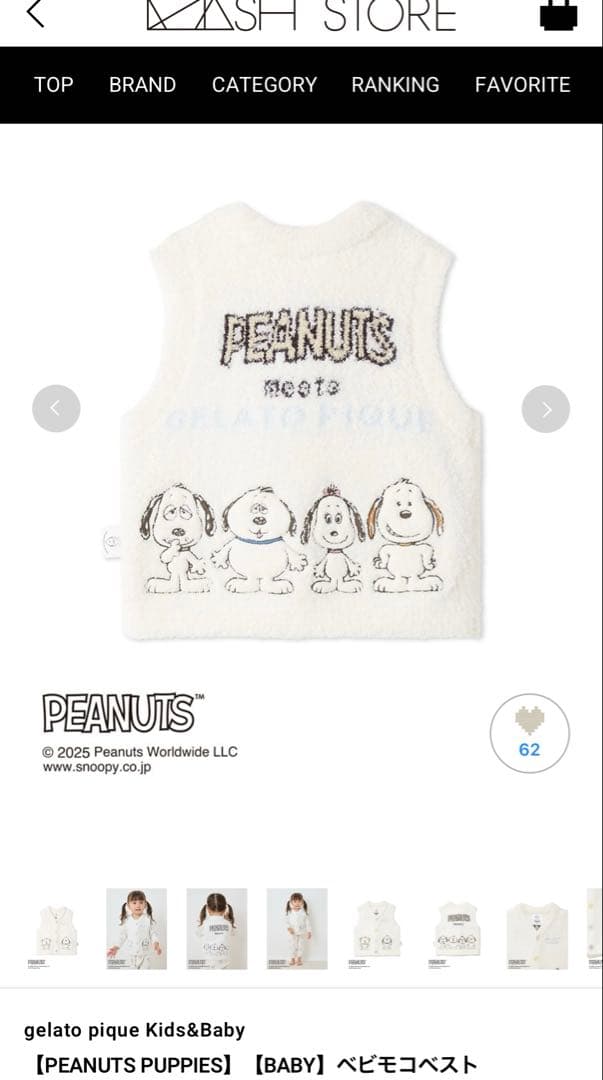The image size is (603, 1080).
Task: Open the shopping bag
Action: pyautogui.click(x=558, y=14)
